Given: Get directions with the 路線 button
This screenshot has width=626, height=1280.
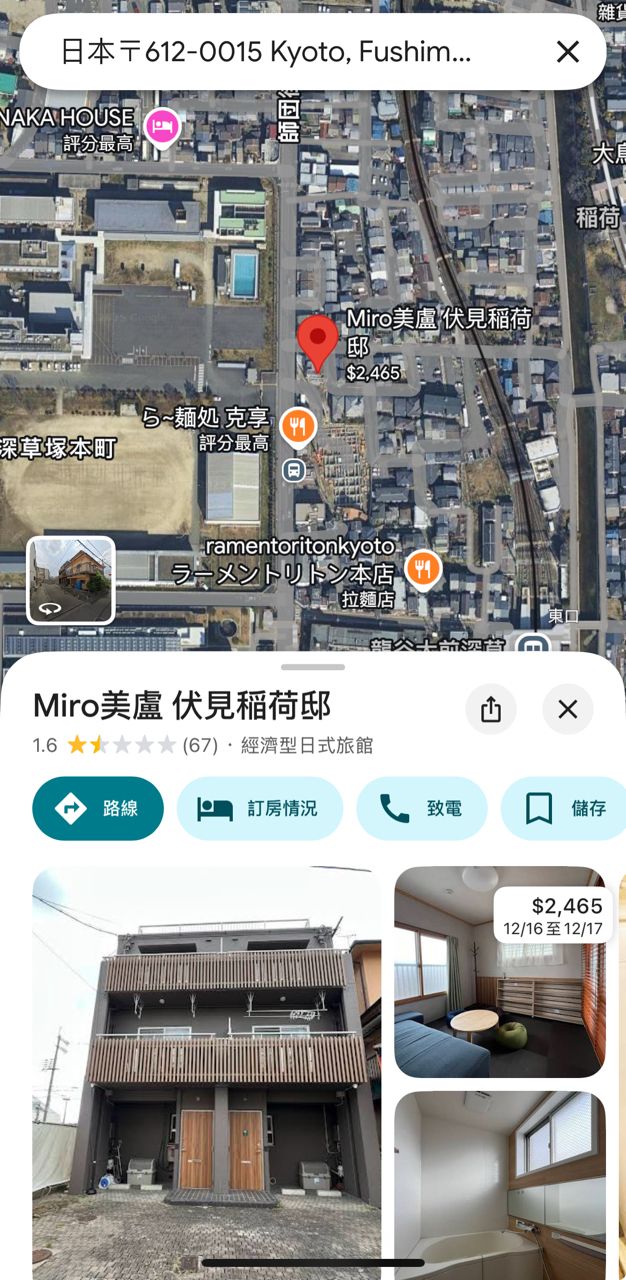Looking at the screenshot, I should (x=98, y=808).
